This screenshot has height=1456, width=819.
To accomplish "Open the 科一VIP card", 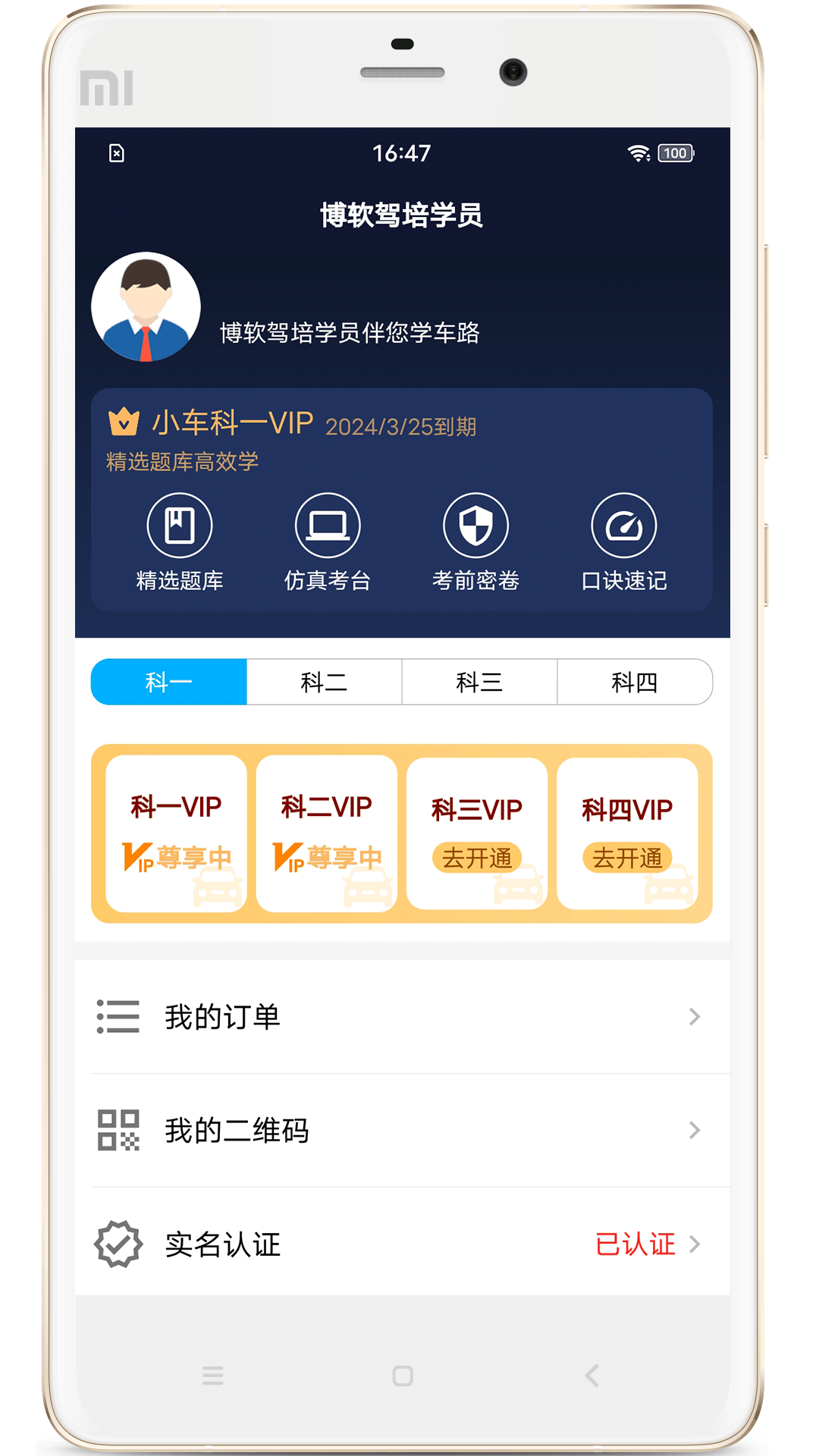I will [176, 833].
